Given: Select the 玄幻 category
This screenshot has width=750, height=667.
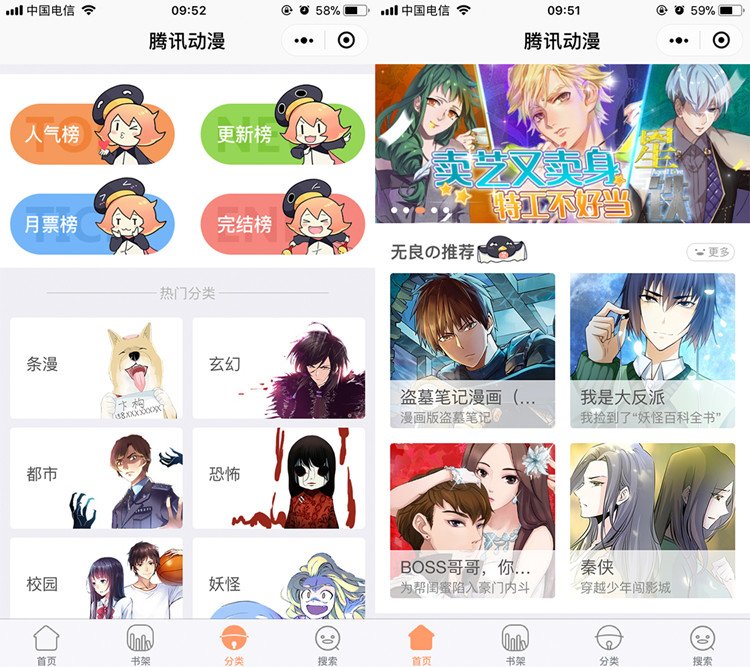Looking at the screenshot, I should point(278,367).
